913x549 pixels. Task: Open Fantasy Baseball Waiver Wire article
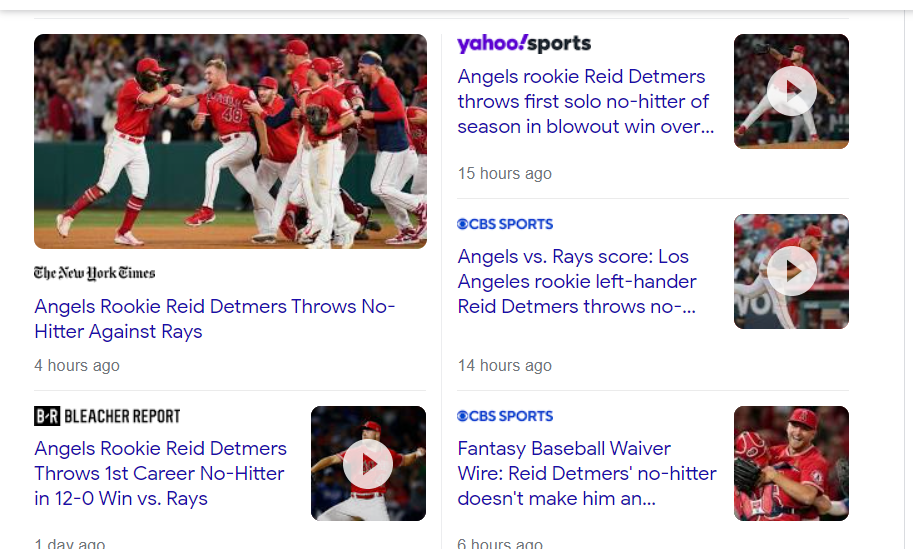[x=587, y=473]
